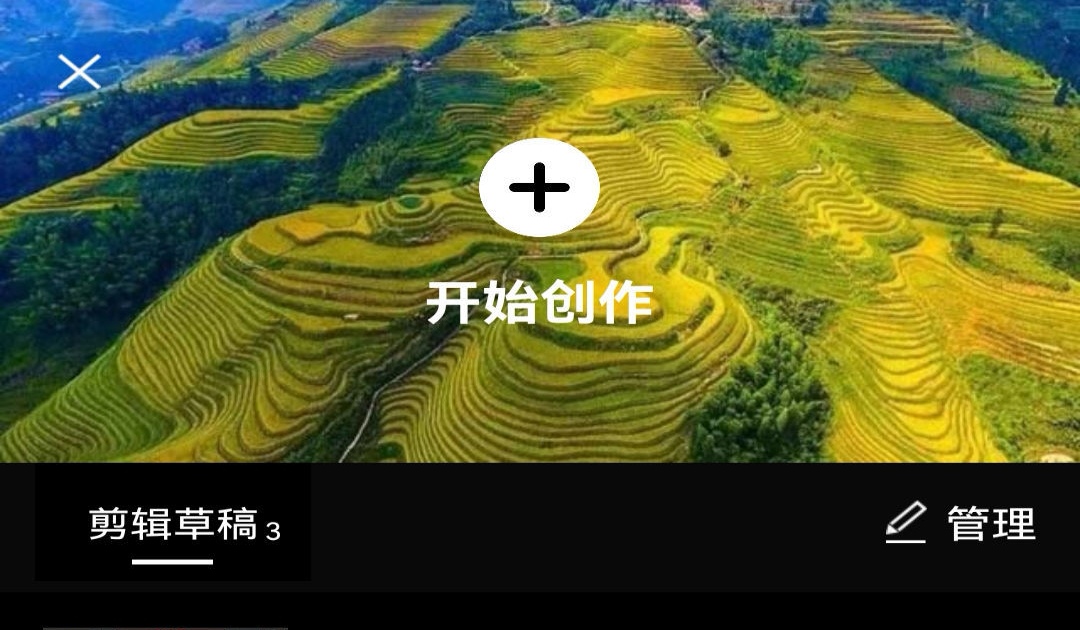Tap the plus button to 开始创作
Image resolution: width=1080 pixels, height=630 pixels.
(539, 188)
